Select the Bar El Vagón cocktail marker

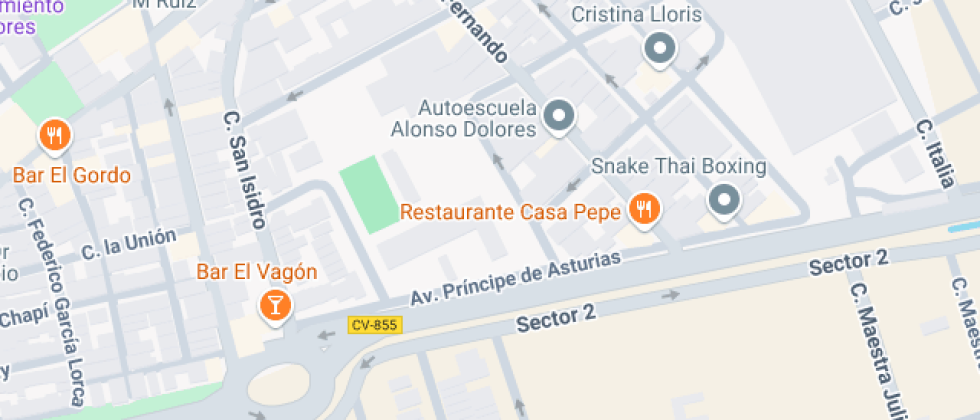[274, 305]
